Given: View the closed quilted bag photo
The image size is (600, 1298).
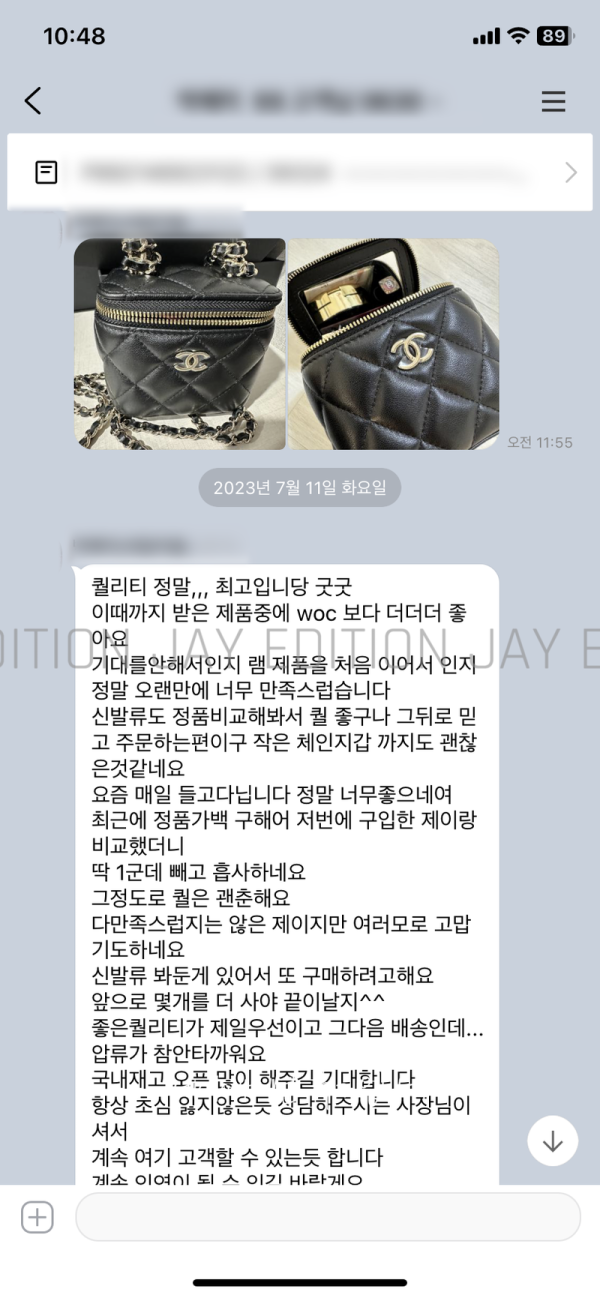Looking at the screenshot, I should (x=180, y=344).
